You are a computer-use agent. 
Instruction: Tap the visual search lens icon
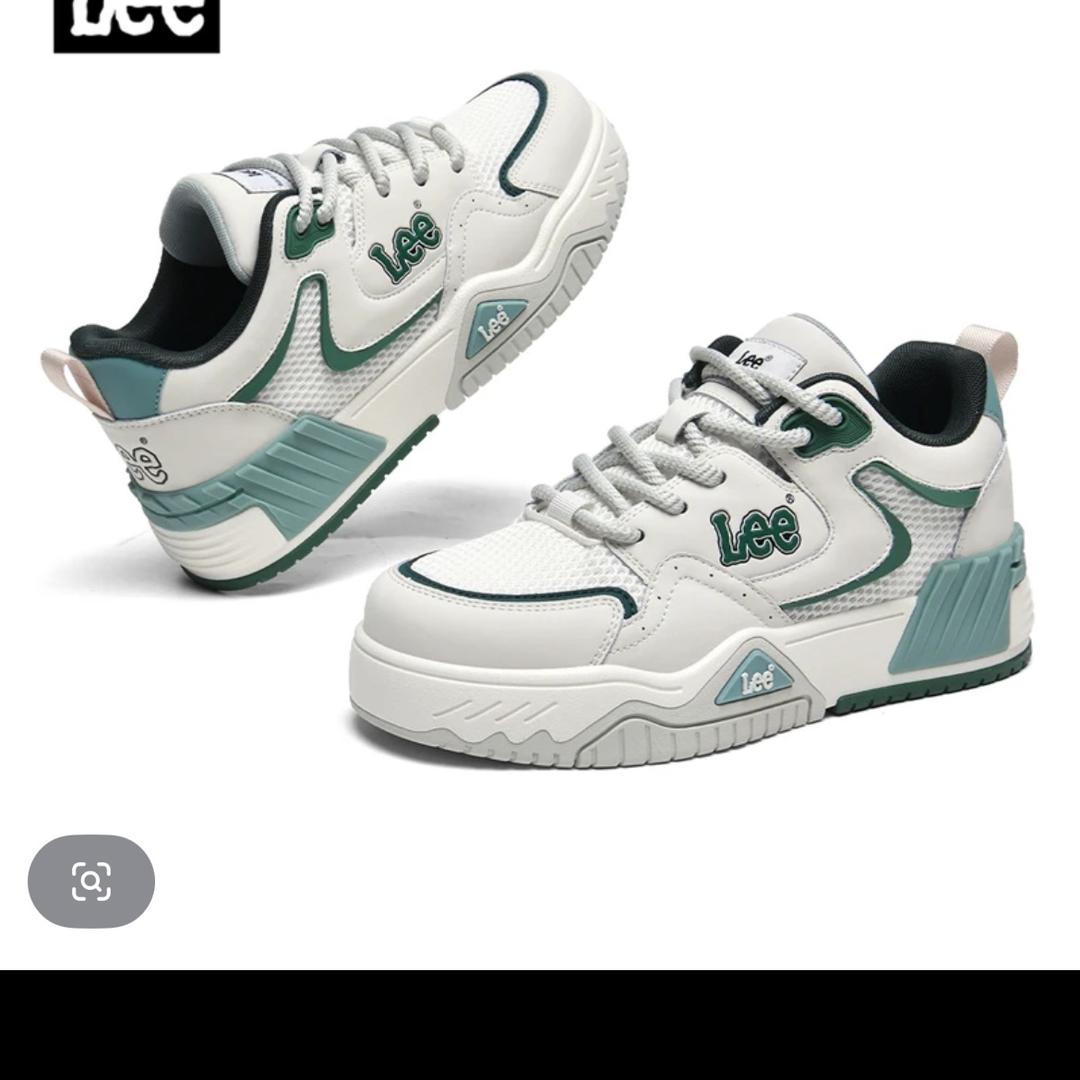coord(91,881)
